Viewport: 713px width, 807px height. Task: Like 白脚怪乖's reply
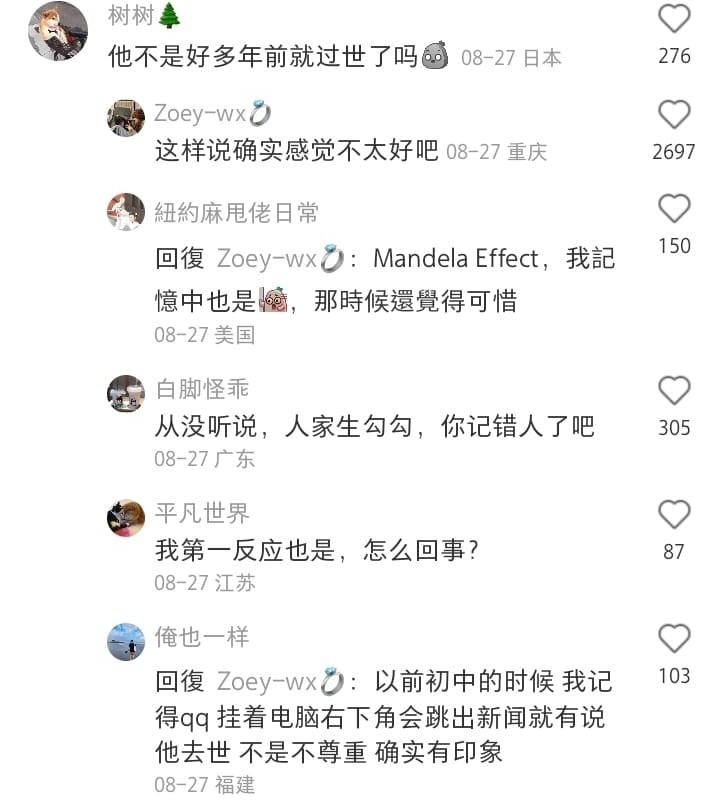(x=675, y=391)
